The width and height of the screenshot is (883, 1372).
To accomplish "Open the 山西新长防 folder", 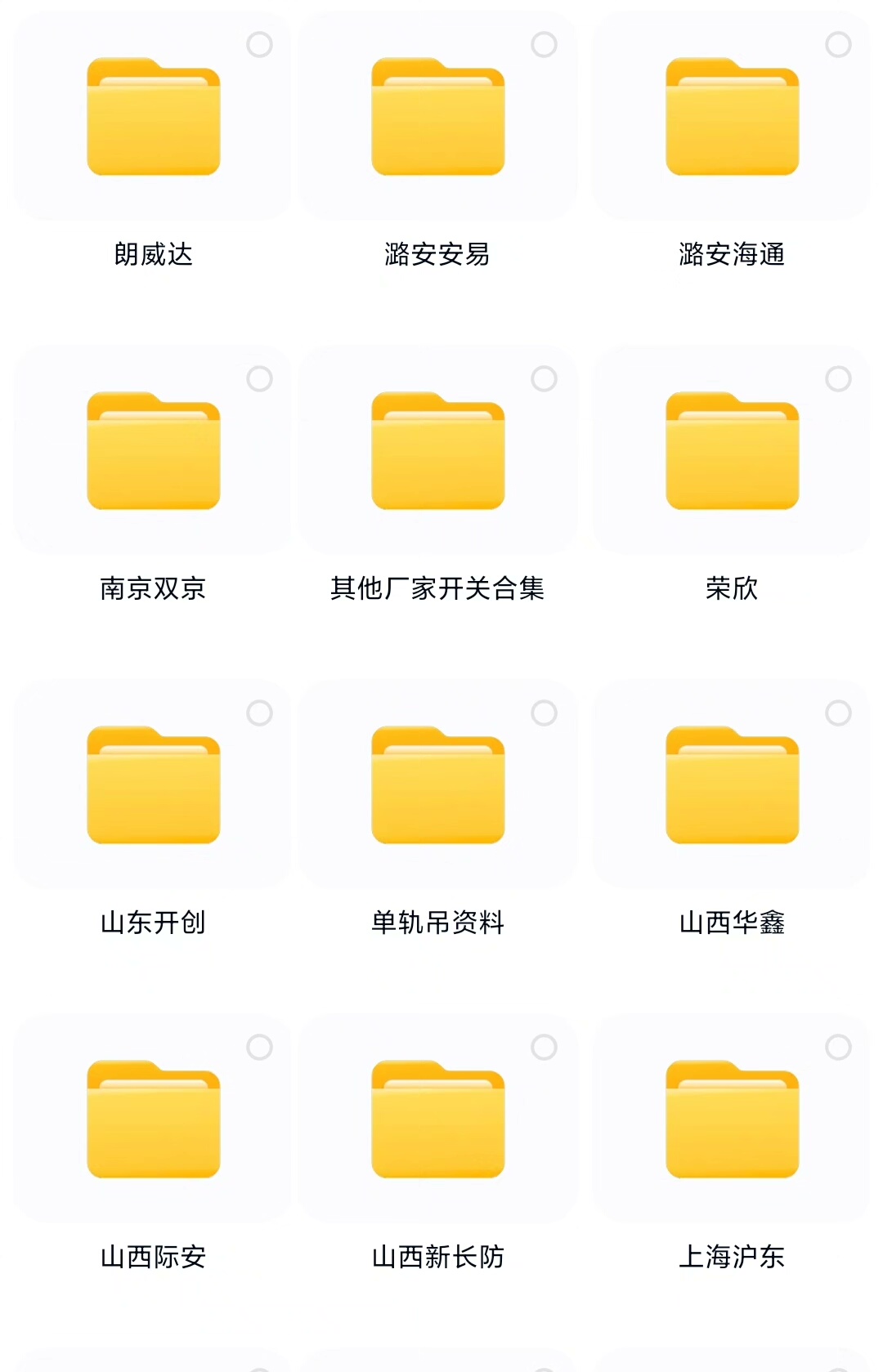I will [x=437, y=1119].
